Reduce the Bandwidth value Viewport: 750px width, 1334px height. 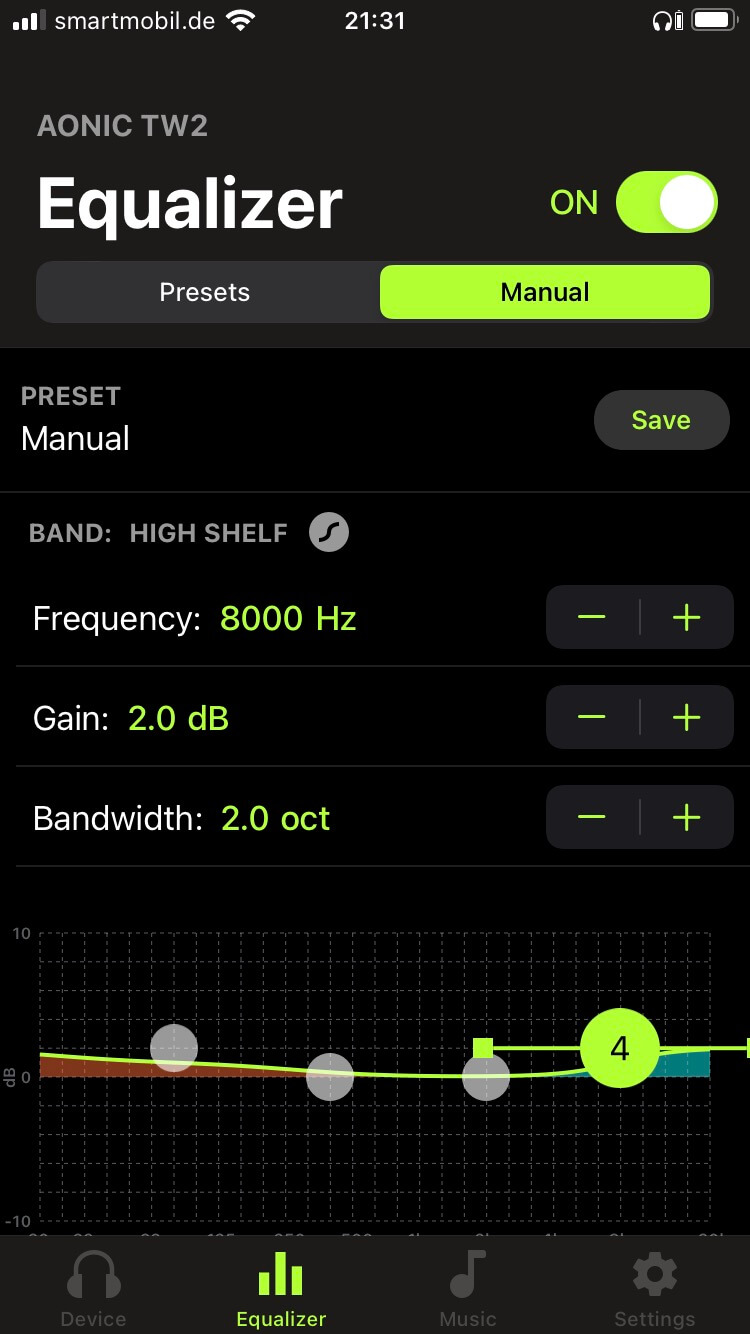click(x=592, y=818)
